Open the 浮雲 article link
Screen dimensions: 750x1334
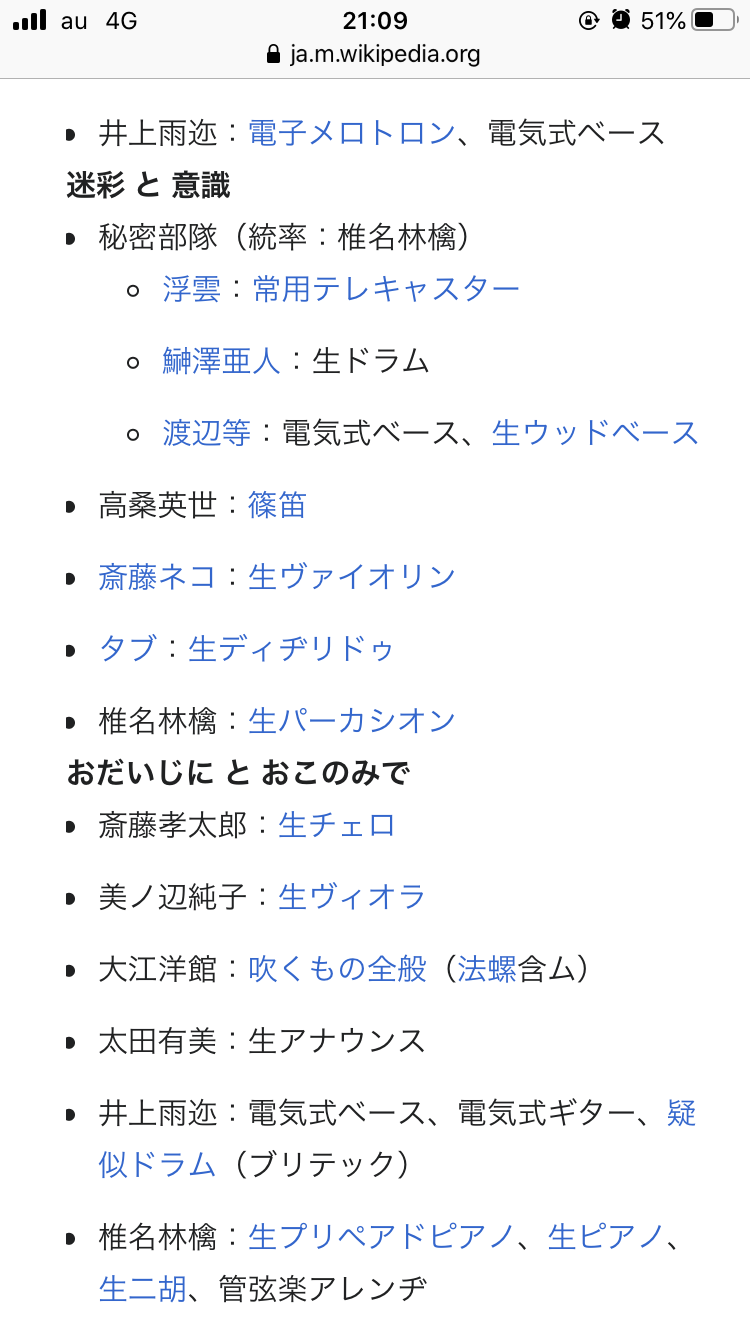click(192, 289)
